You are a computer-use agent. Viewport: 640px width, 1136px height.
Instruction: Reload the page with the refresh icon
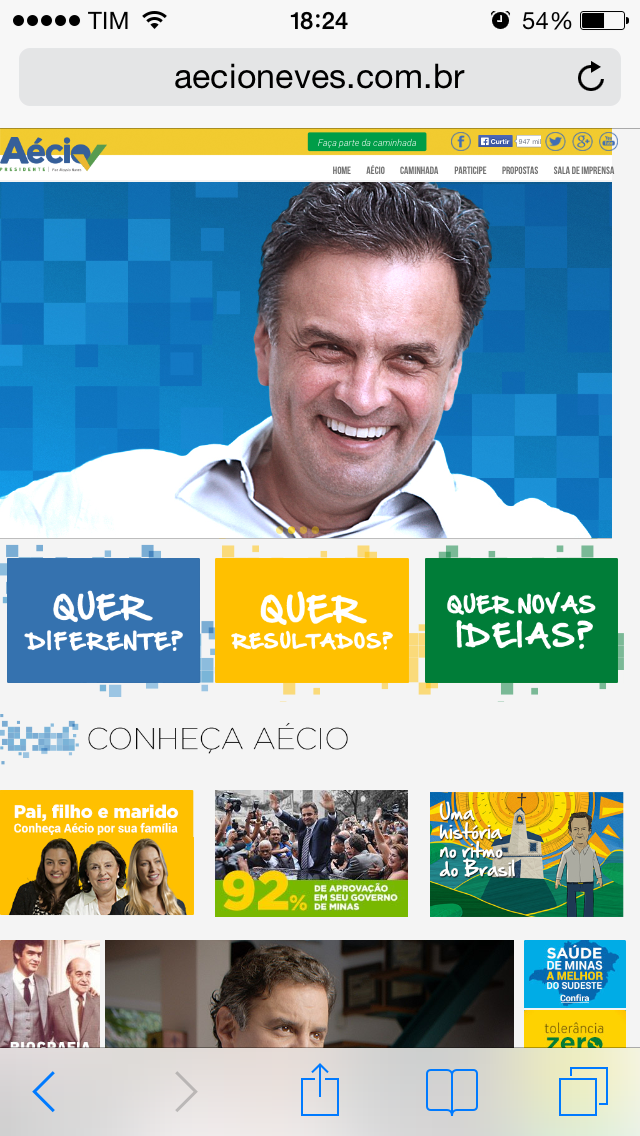591,77
